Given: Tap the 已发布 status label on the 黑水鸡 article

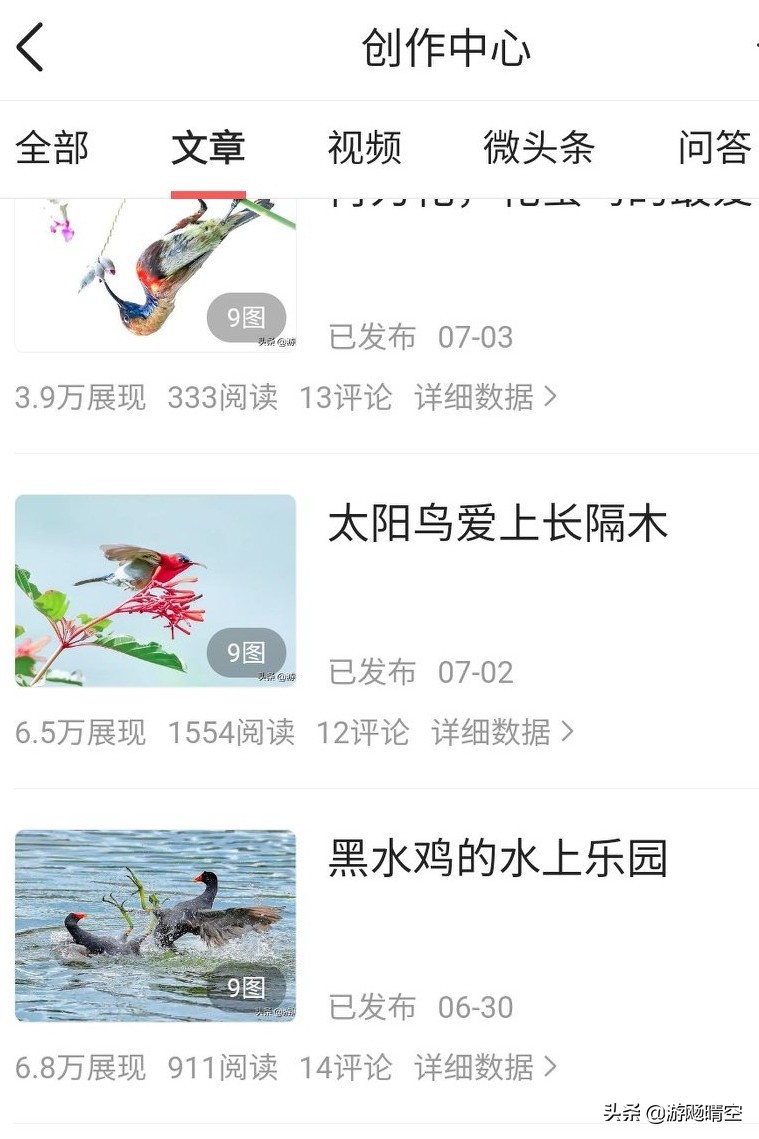Looking at the screenshot, I should click(x=372, y=1009).
